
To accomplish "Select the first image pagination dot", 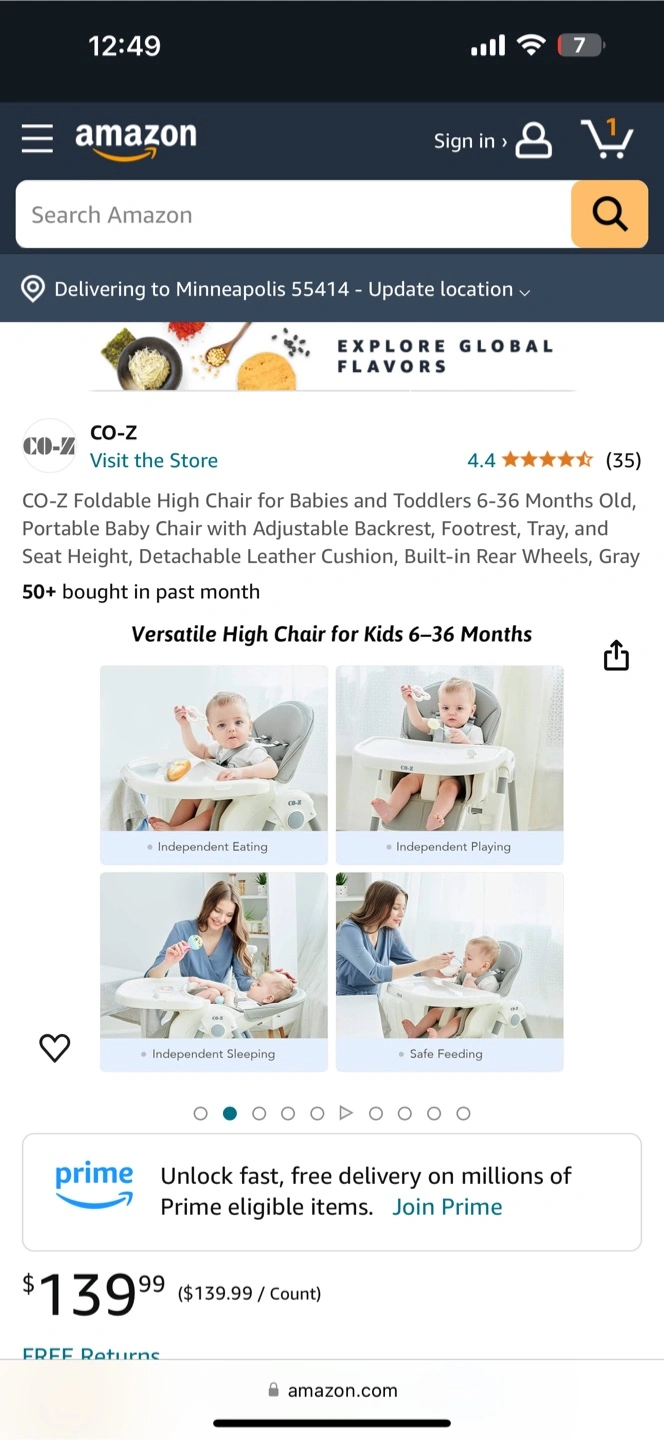I will coord(200,1113).
